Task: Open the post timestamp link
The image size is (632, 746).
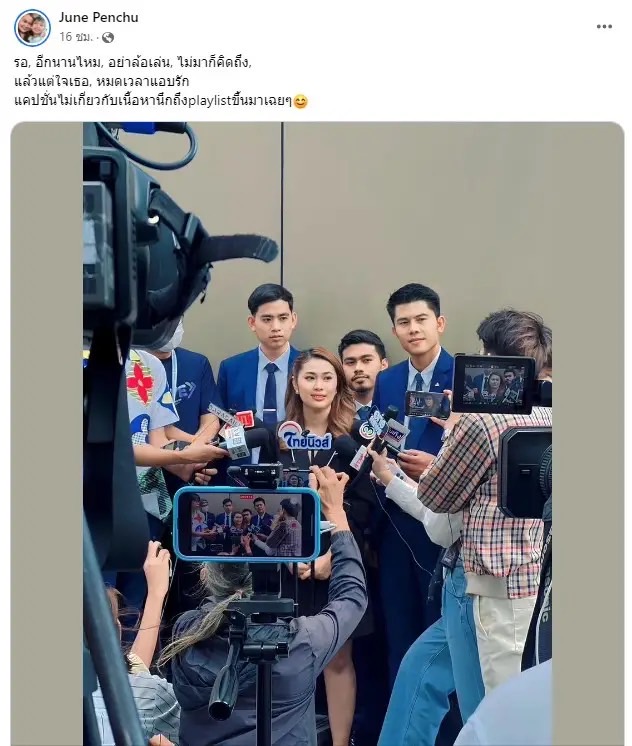Action: (x=76, y=37)
